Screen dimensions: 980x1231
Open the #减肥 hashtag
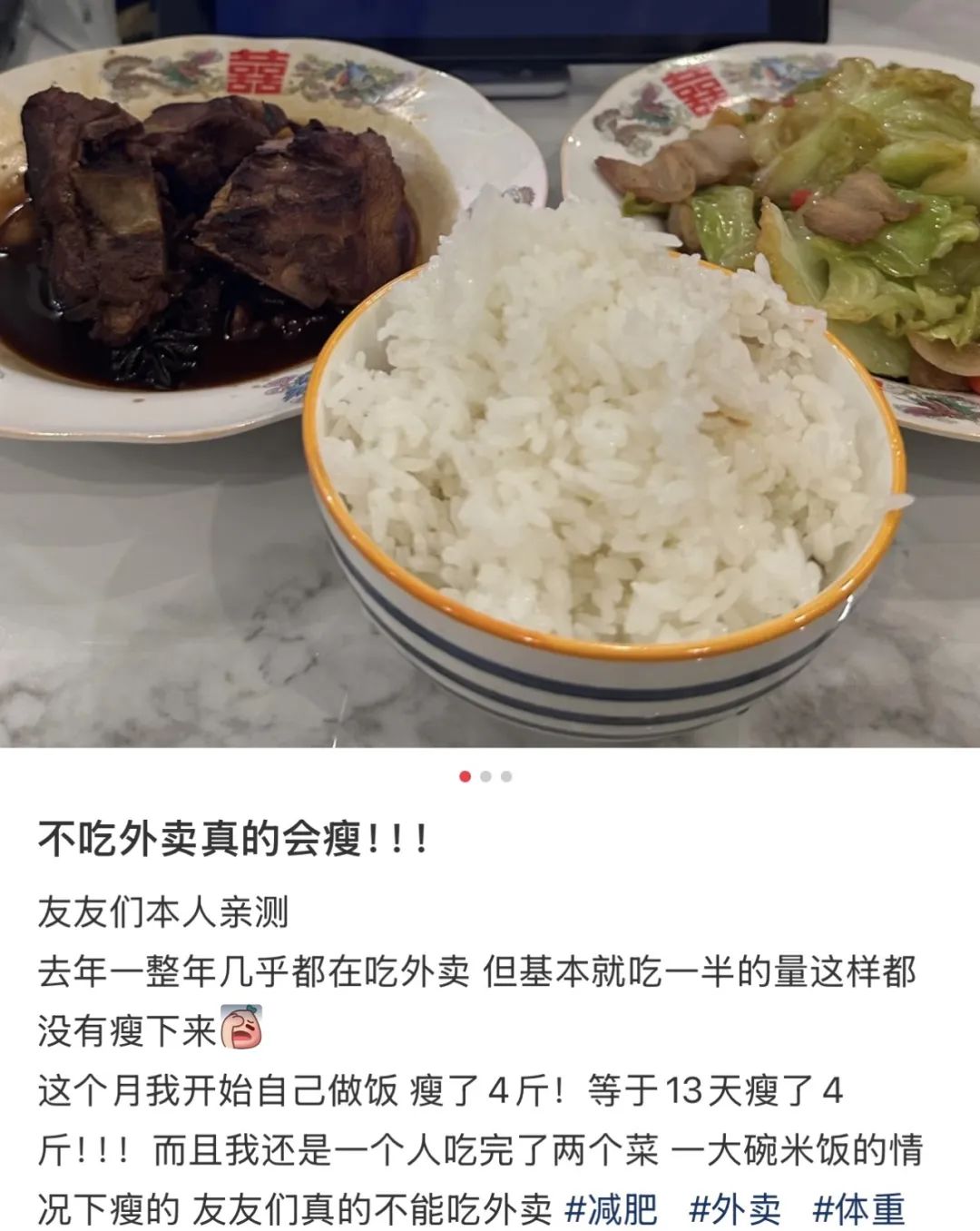coord(611,1208)
